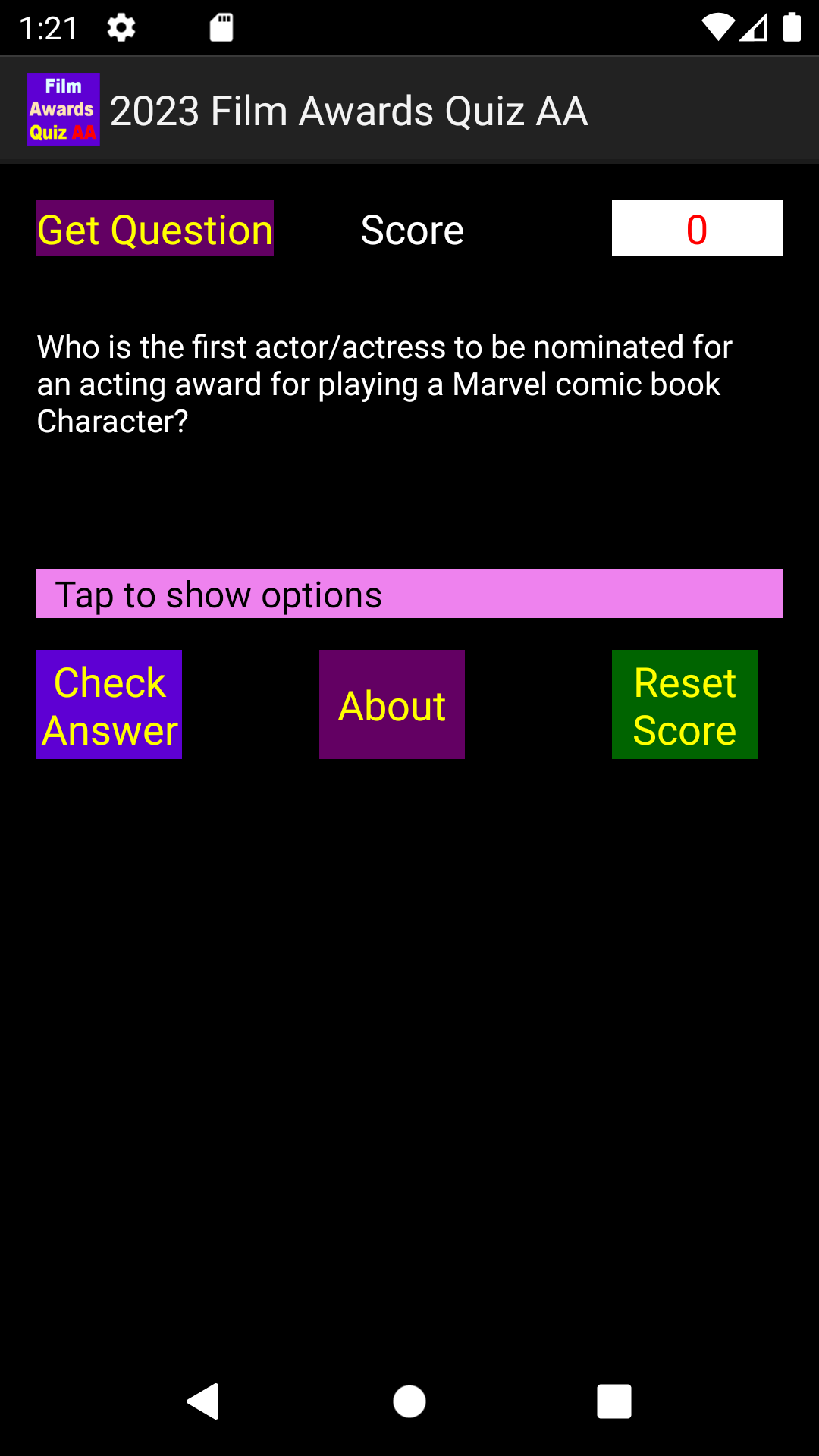Tap the Score label
The width and height of the screenshot is (819, 1456).
coord(413,228)
